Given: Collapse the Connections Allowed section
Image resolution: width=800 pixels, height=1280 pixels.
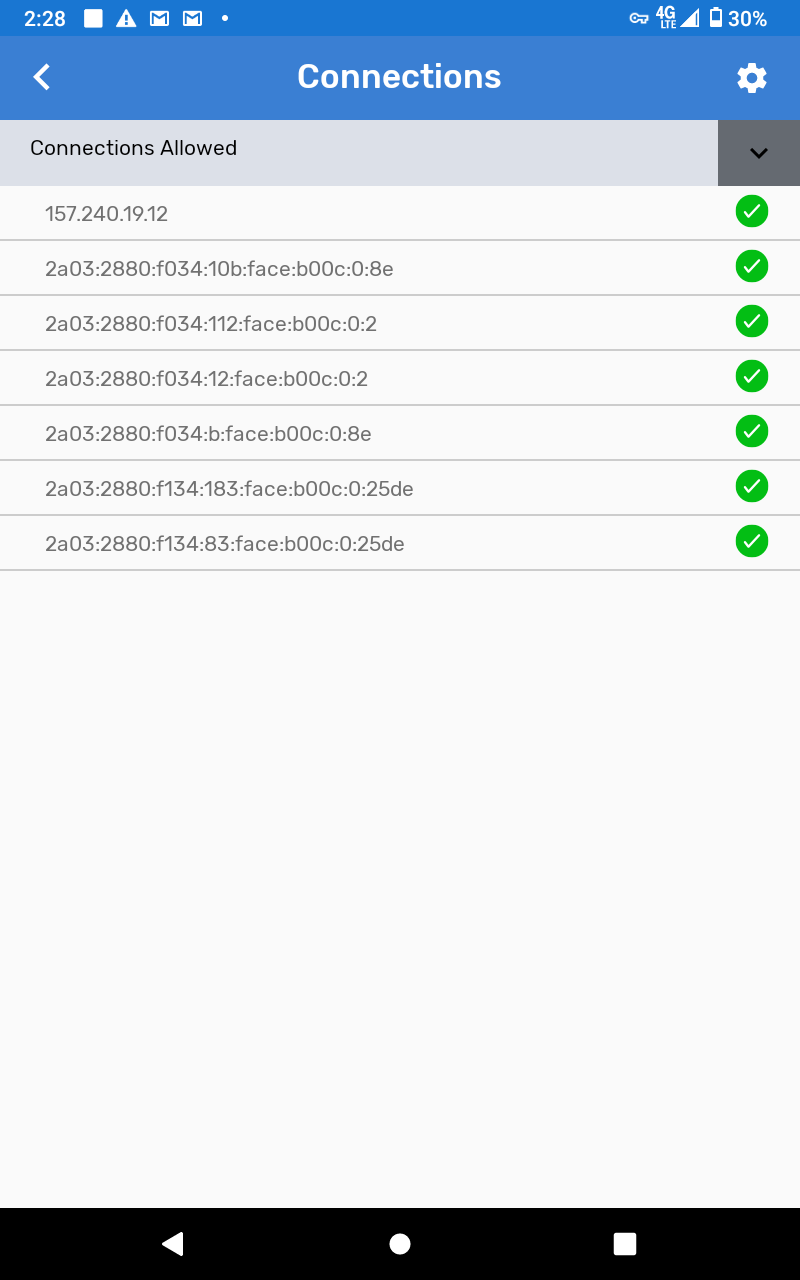Looking at the screenshot, I should tap(758, 153).
